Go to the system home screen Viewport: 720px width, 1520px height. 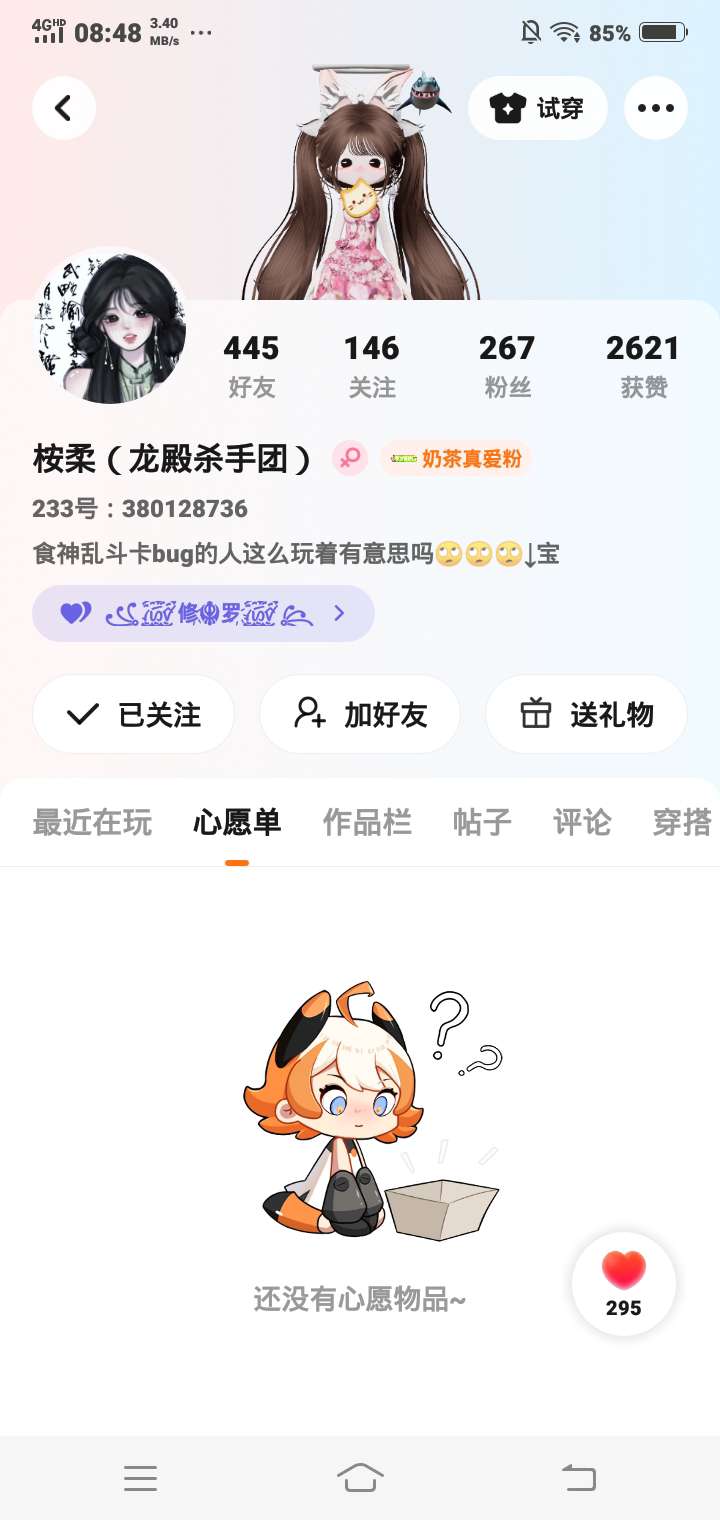point(360,1477)
